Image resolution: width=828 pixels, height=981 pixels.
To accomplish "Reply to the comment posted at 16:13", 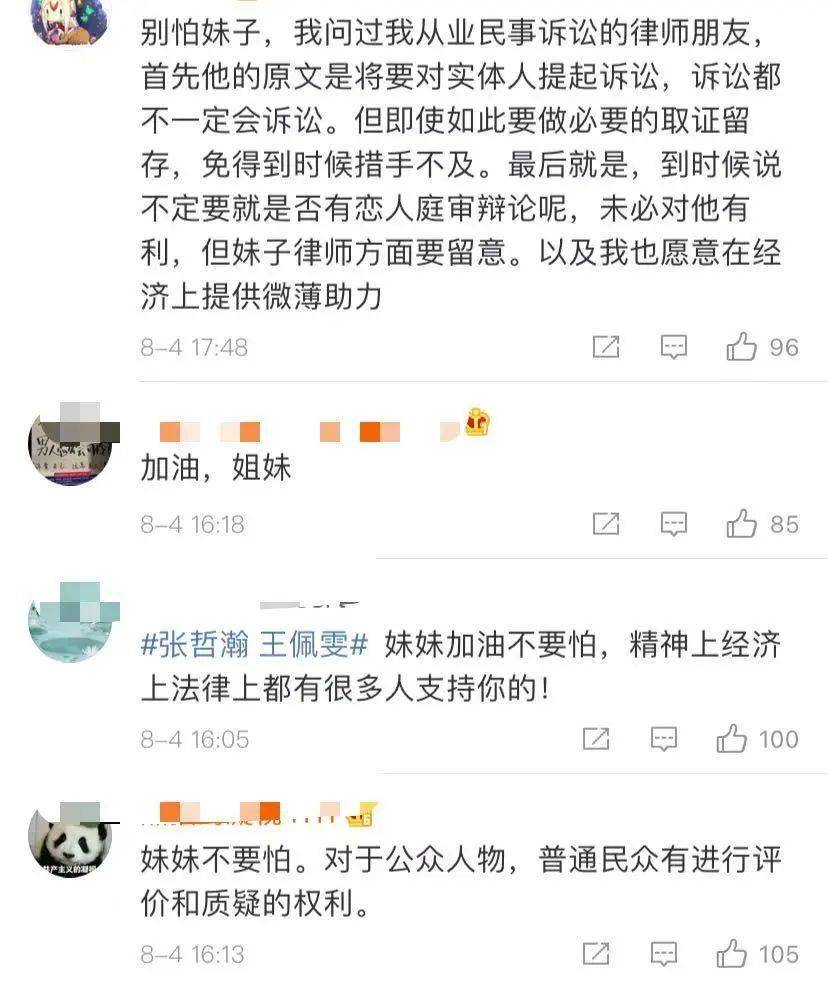I will point(664,953).
